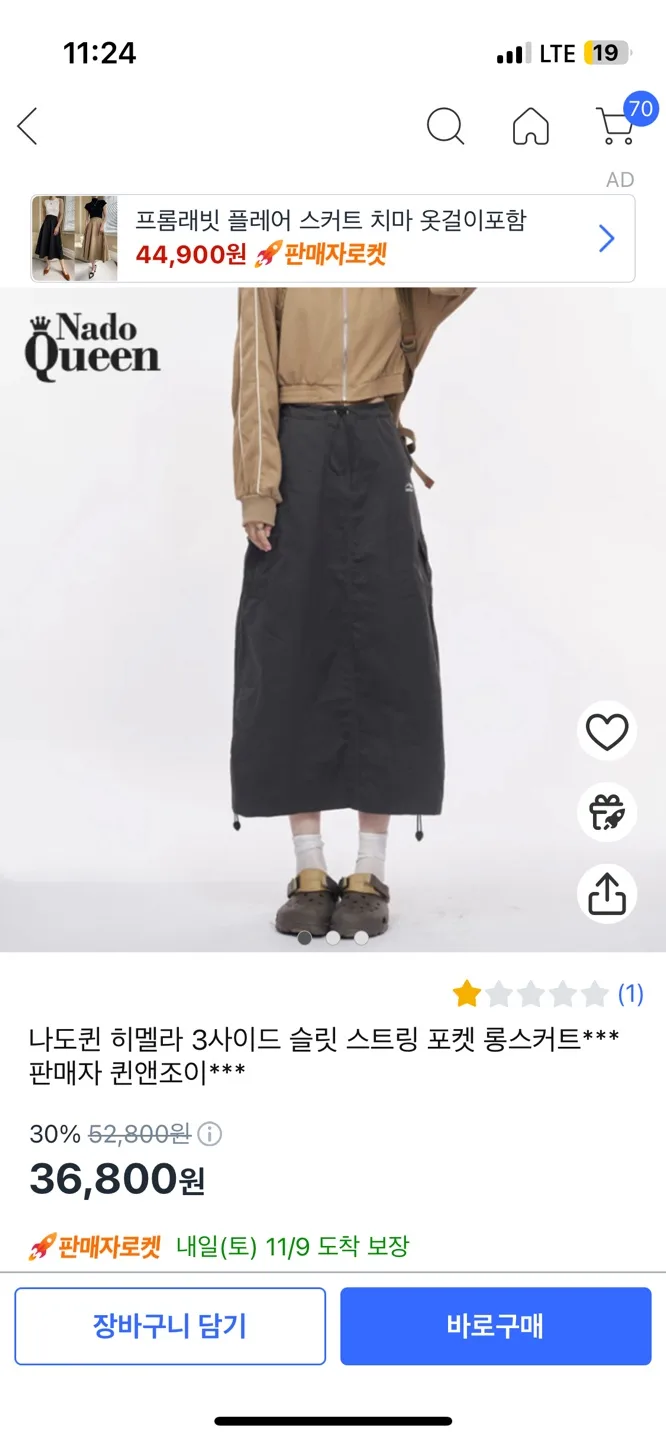Go back using the back arrow

pos(28,127)
